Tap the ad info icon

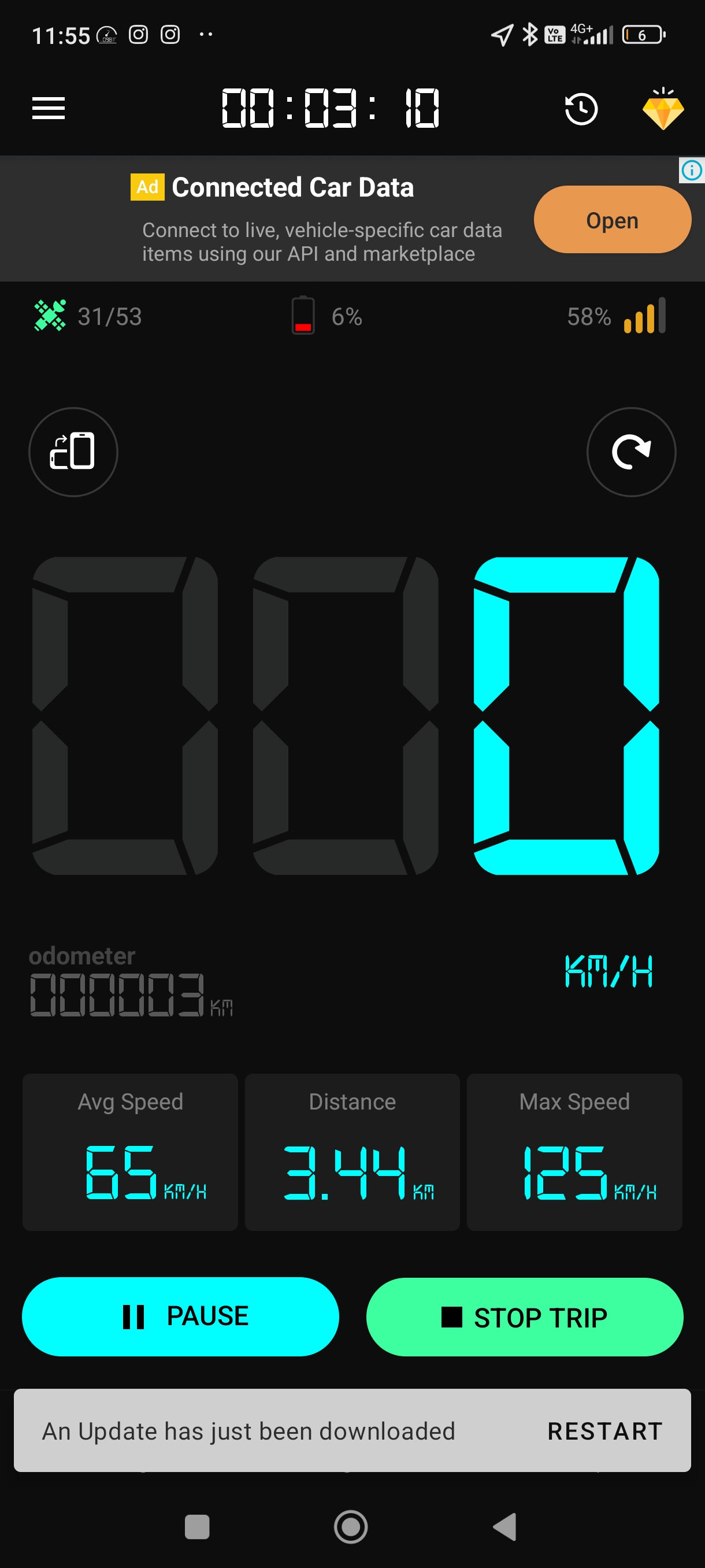[x=692, y=170]
